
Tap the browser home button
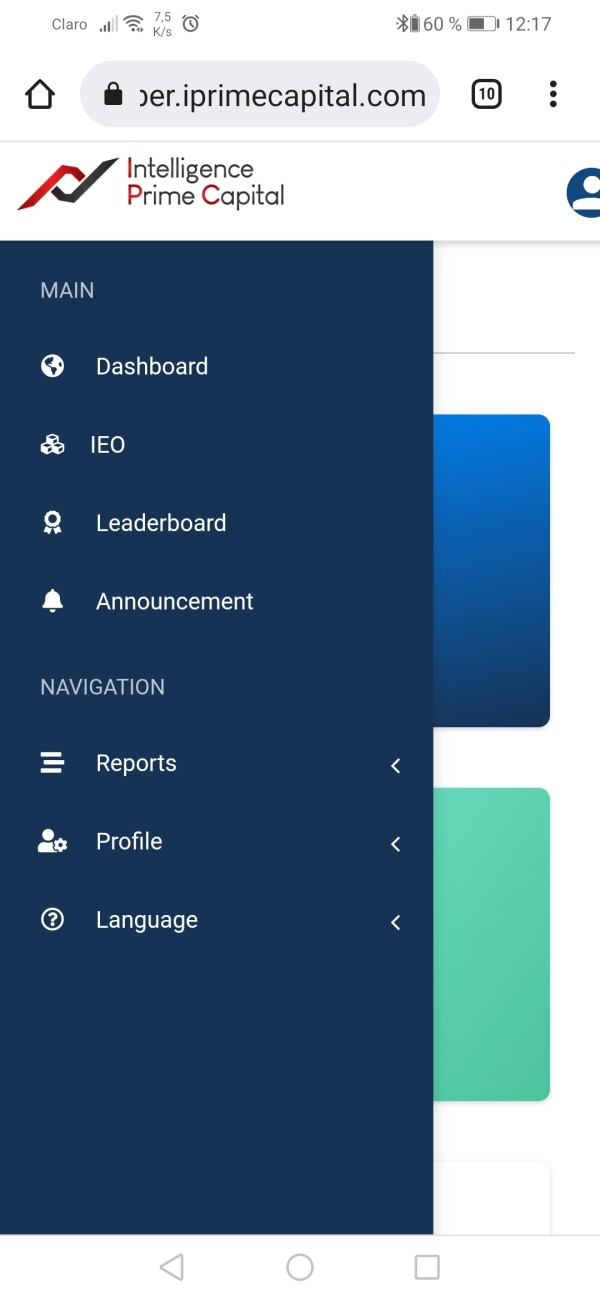(40, 95)
